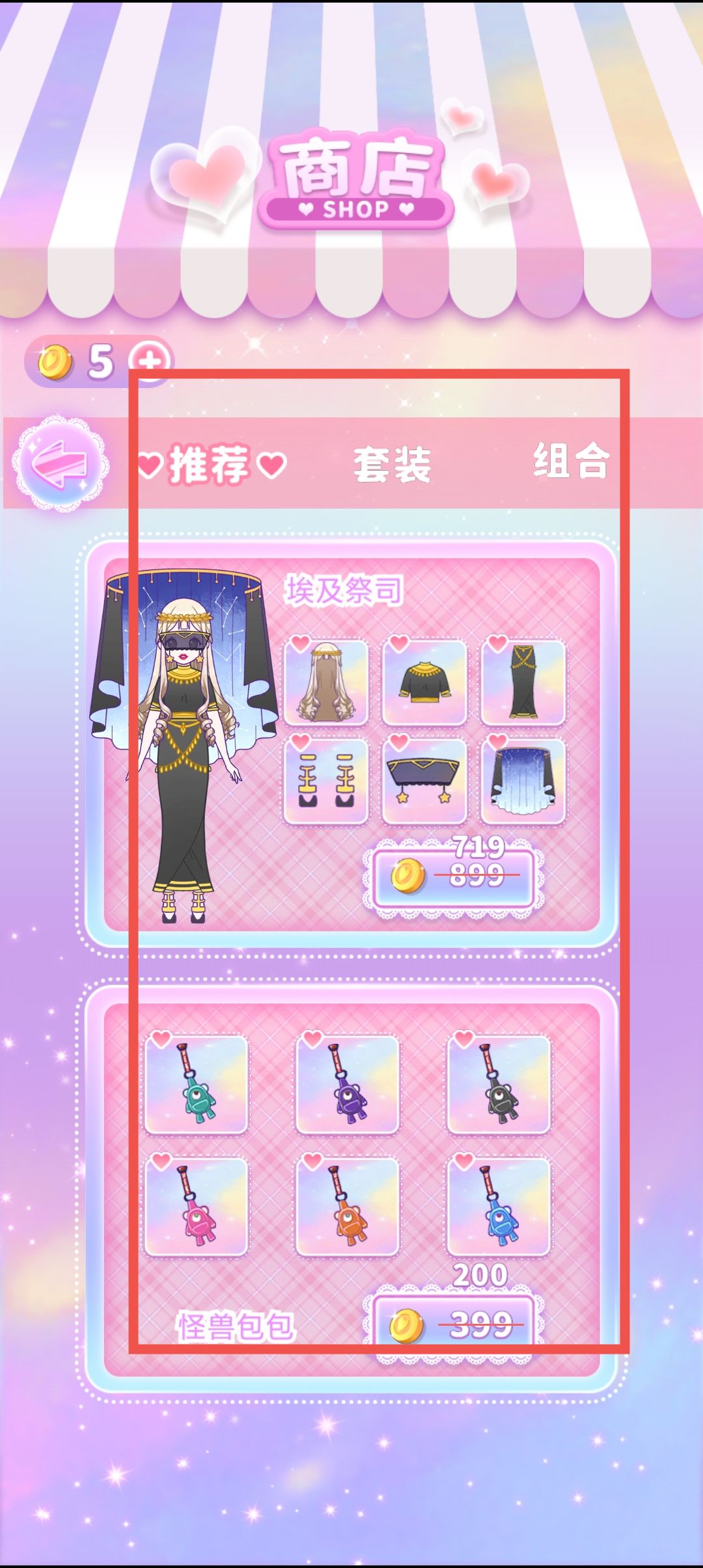
Task: Select the black eye mask item
Action: point(424,781)
